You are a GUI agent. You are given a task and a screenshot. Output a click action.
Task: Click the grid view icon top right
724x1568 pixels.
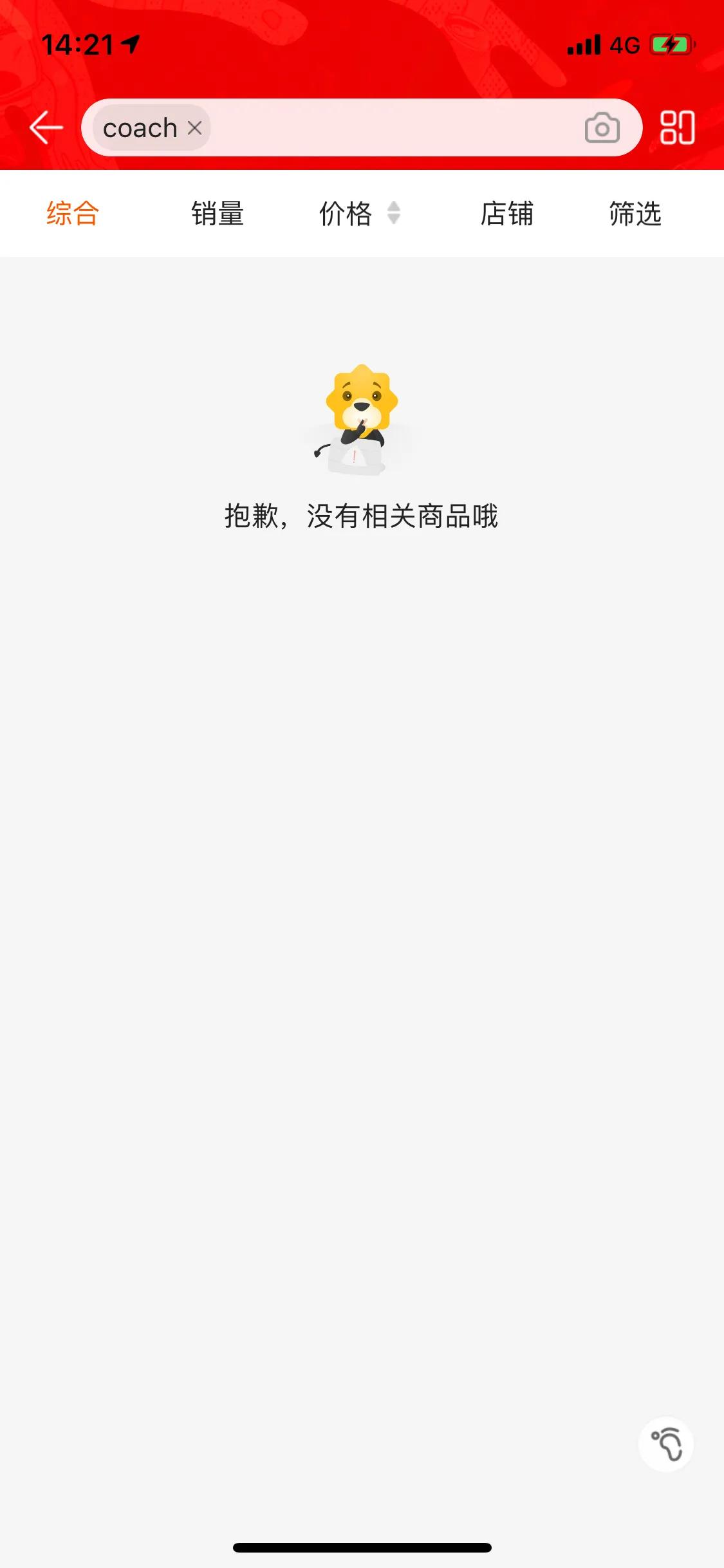point(677,127)
